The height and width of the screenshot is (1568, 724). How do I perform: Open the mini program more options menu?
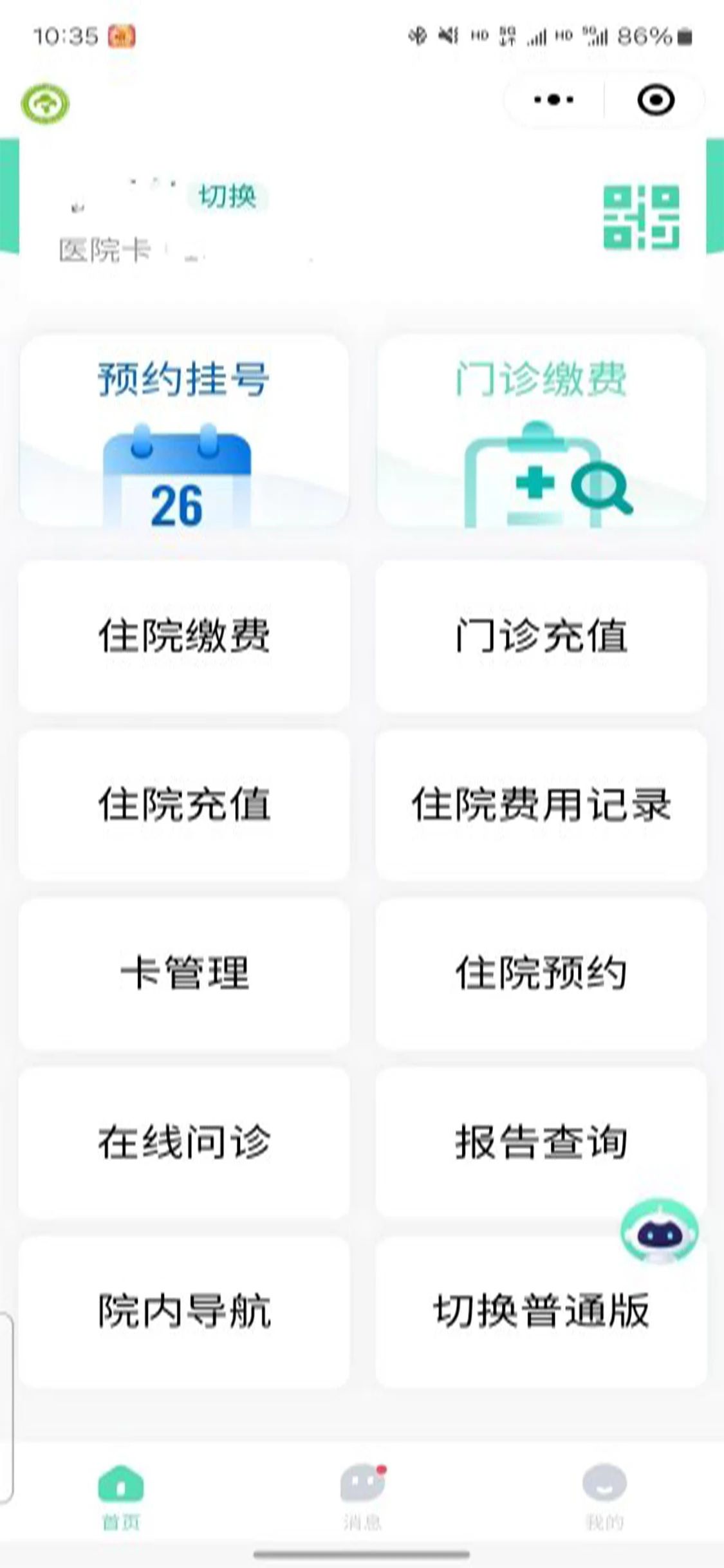click(x=553, y=100)
